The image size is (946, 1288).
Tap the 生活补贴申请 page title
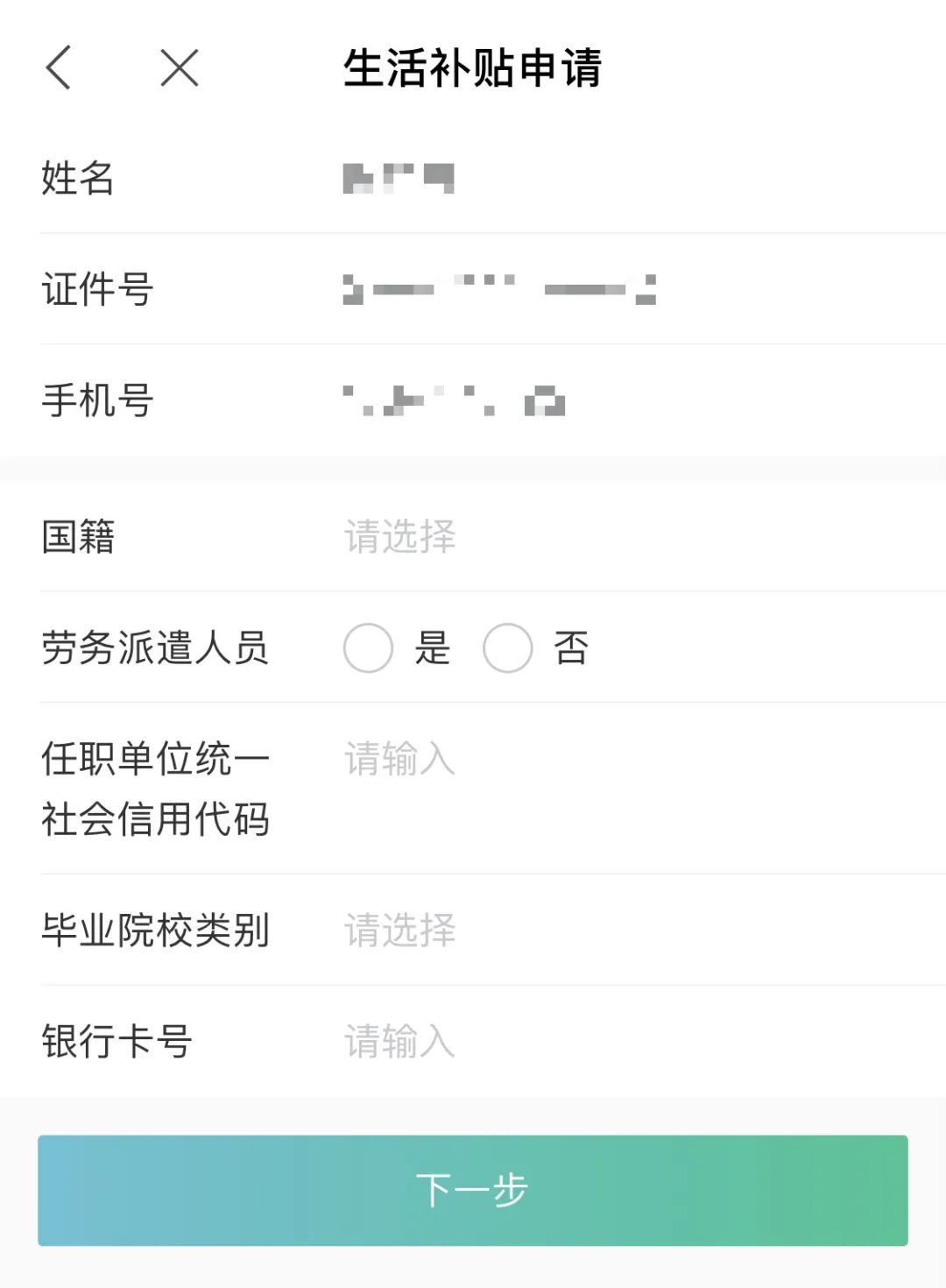473,70
